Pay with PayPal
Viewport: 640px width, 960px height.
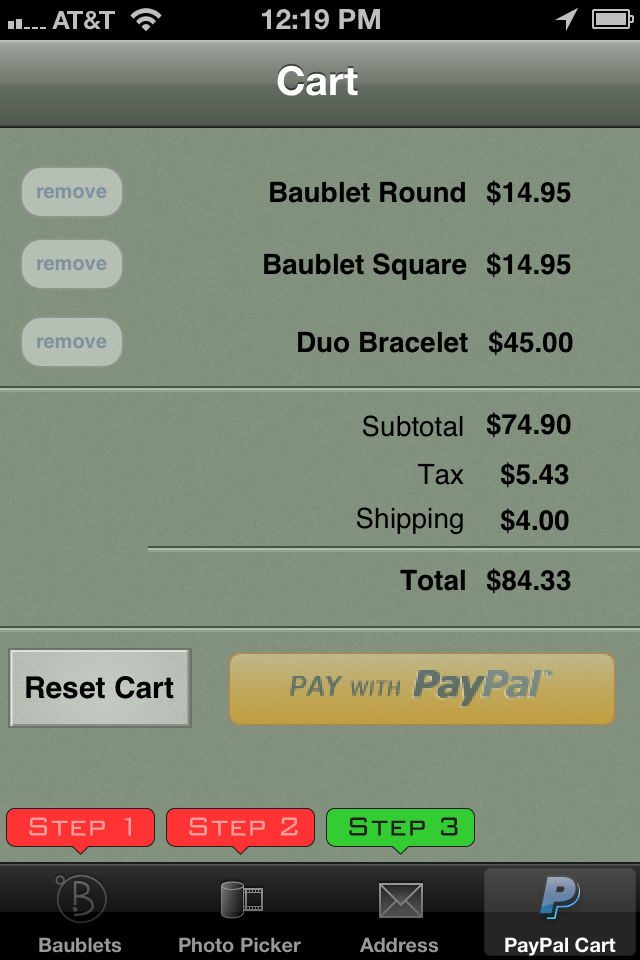(x=421, y=688)
